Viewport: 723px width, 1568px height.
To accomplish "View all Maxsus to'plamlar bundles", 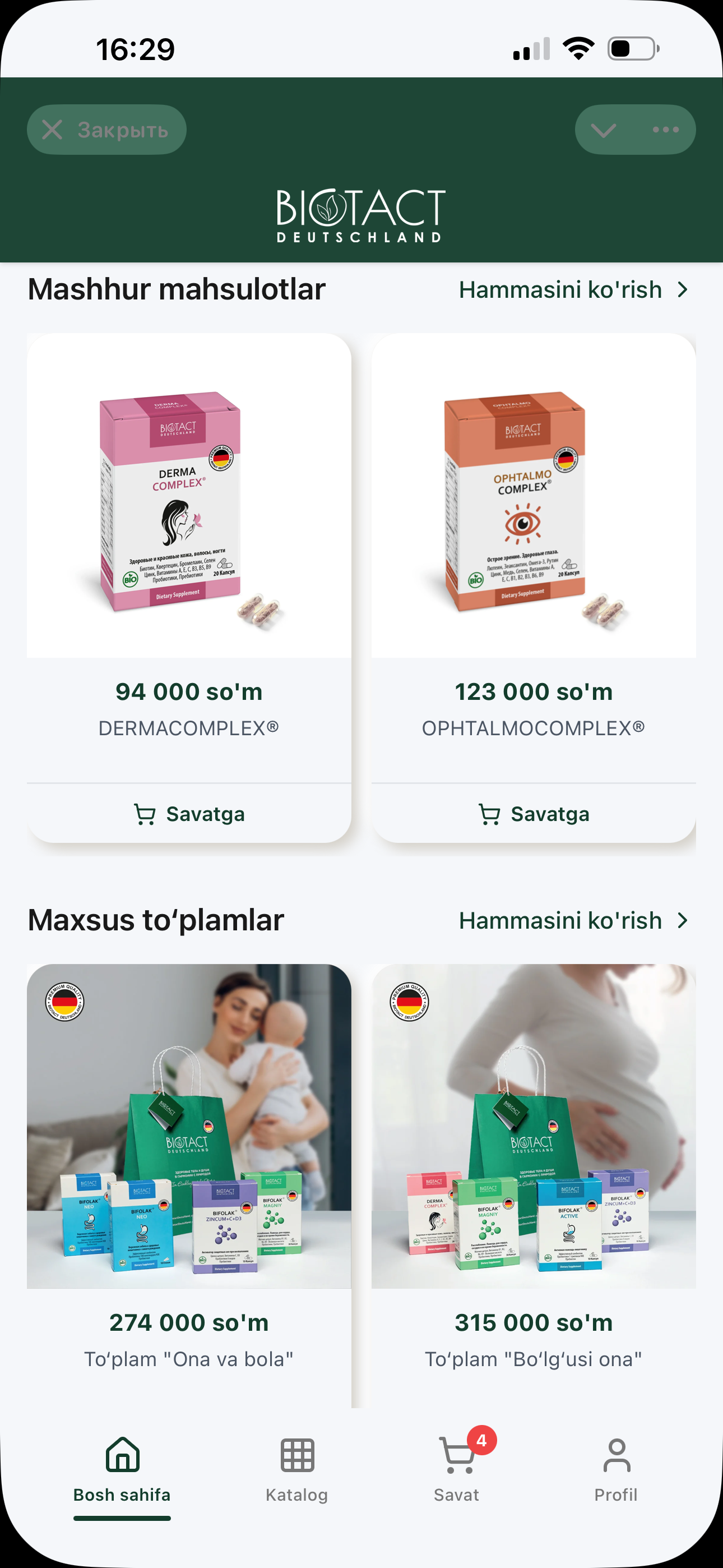I will click(573, 920).
